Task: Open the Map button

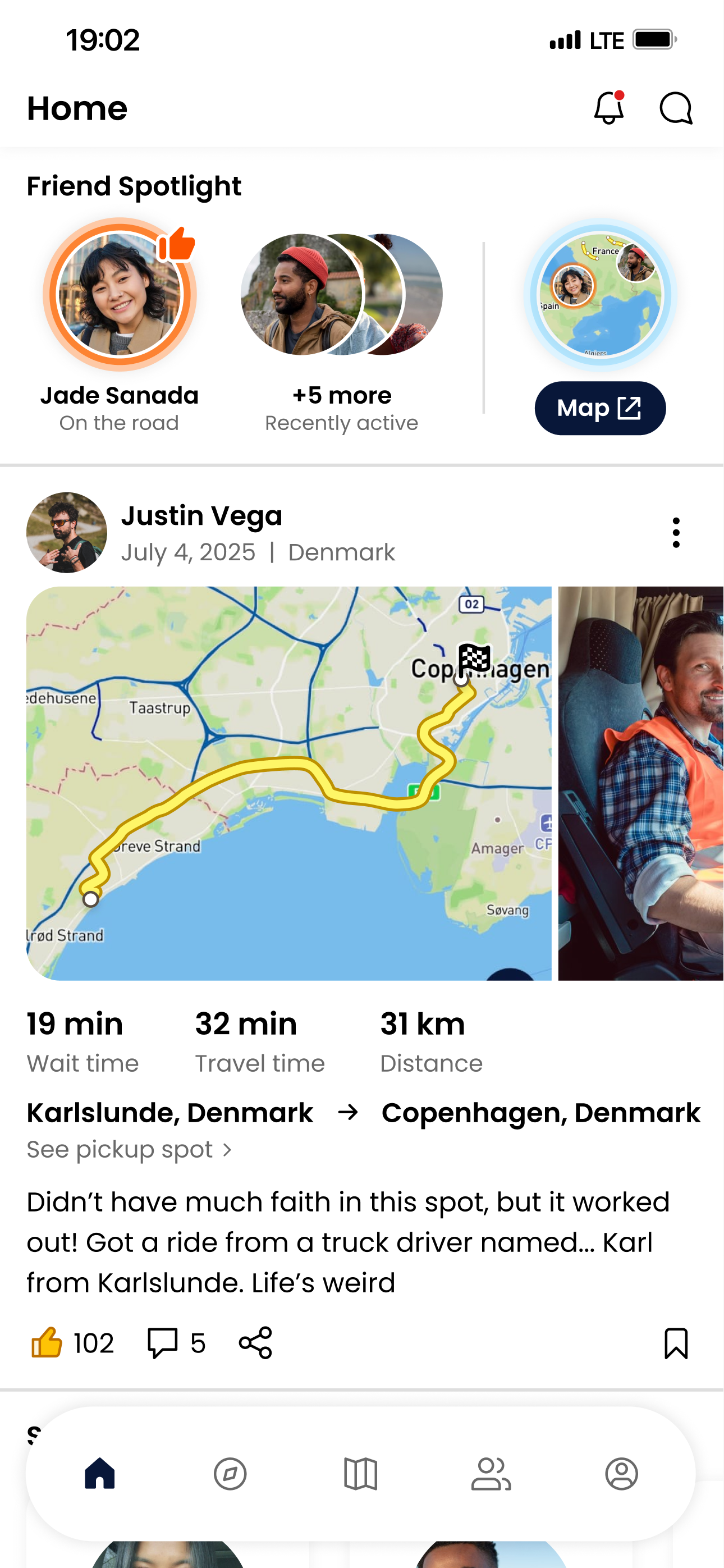Action: (x=600, y=408)
